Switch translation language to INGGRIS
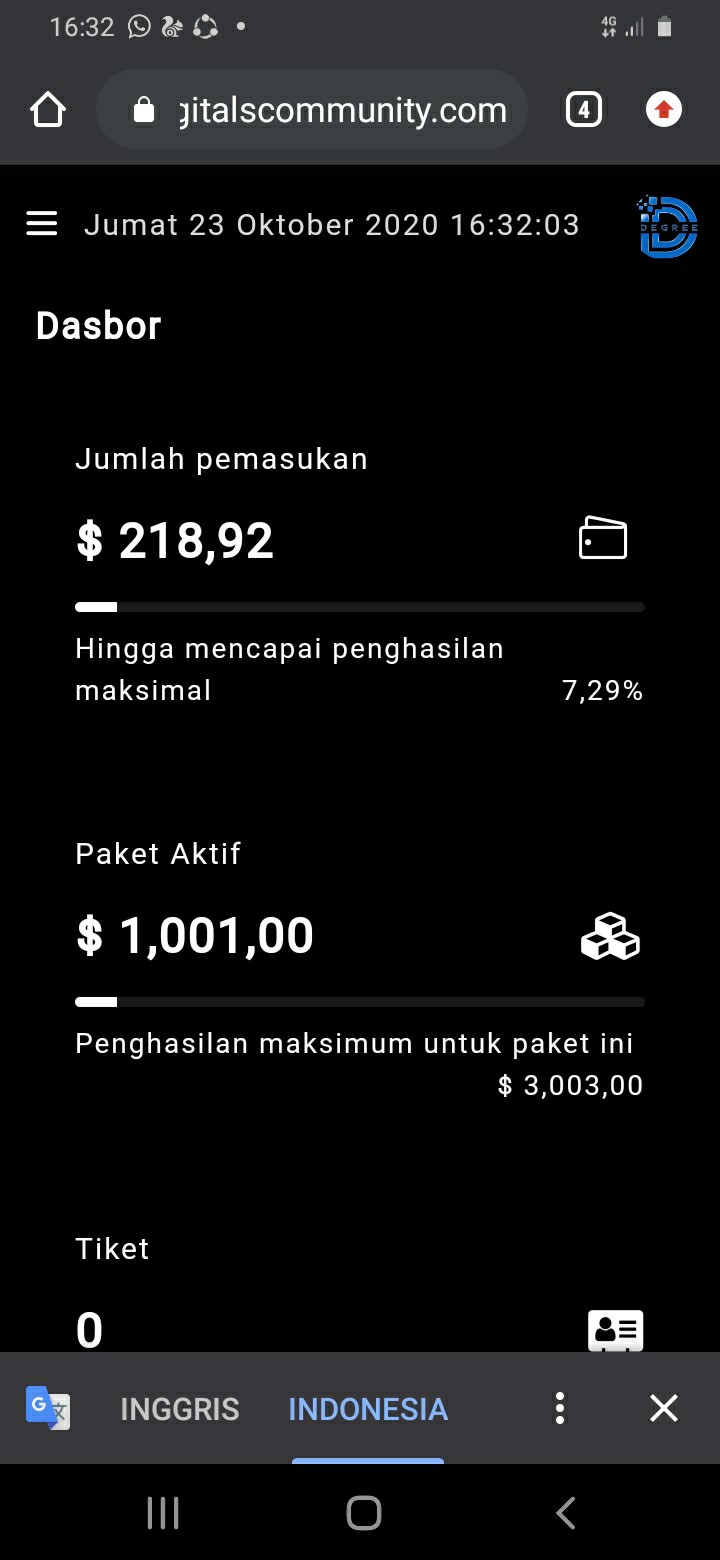The height and width of the screenshot is (1560, 720). [178, 1408]
